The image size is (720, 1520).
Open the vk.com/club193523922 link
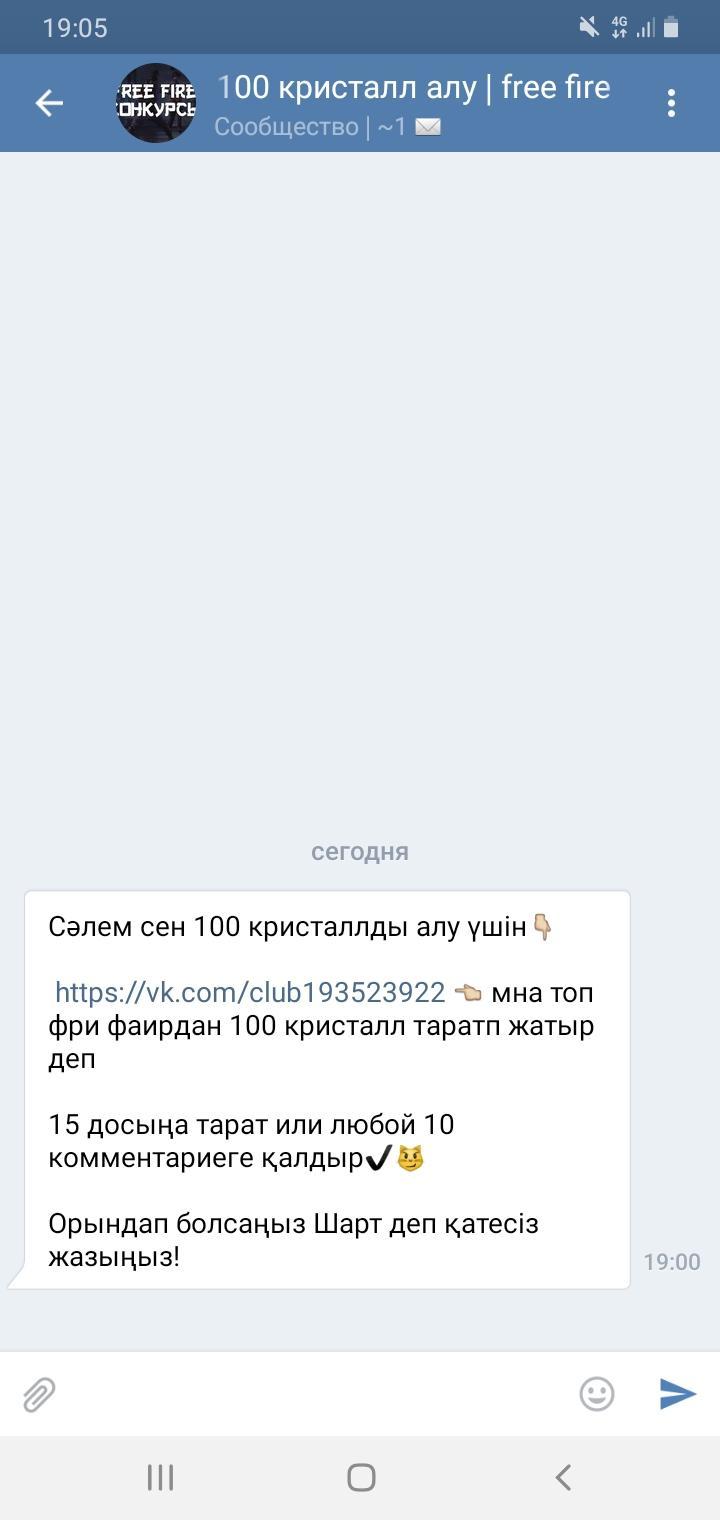point(250,992)
